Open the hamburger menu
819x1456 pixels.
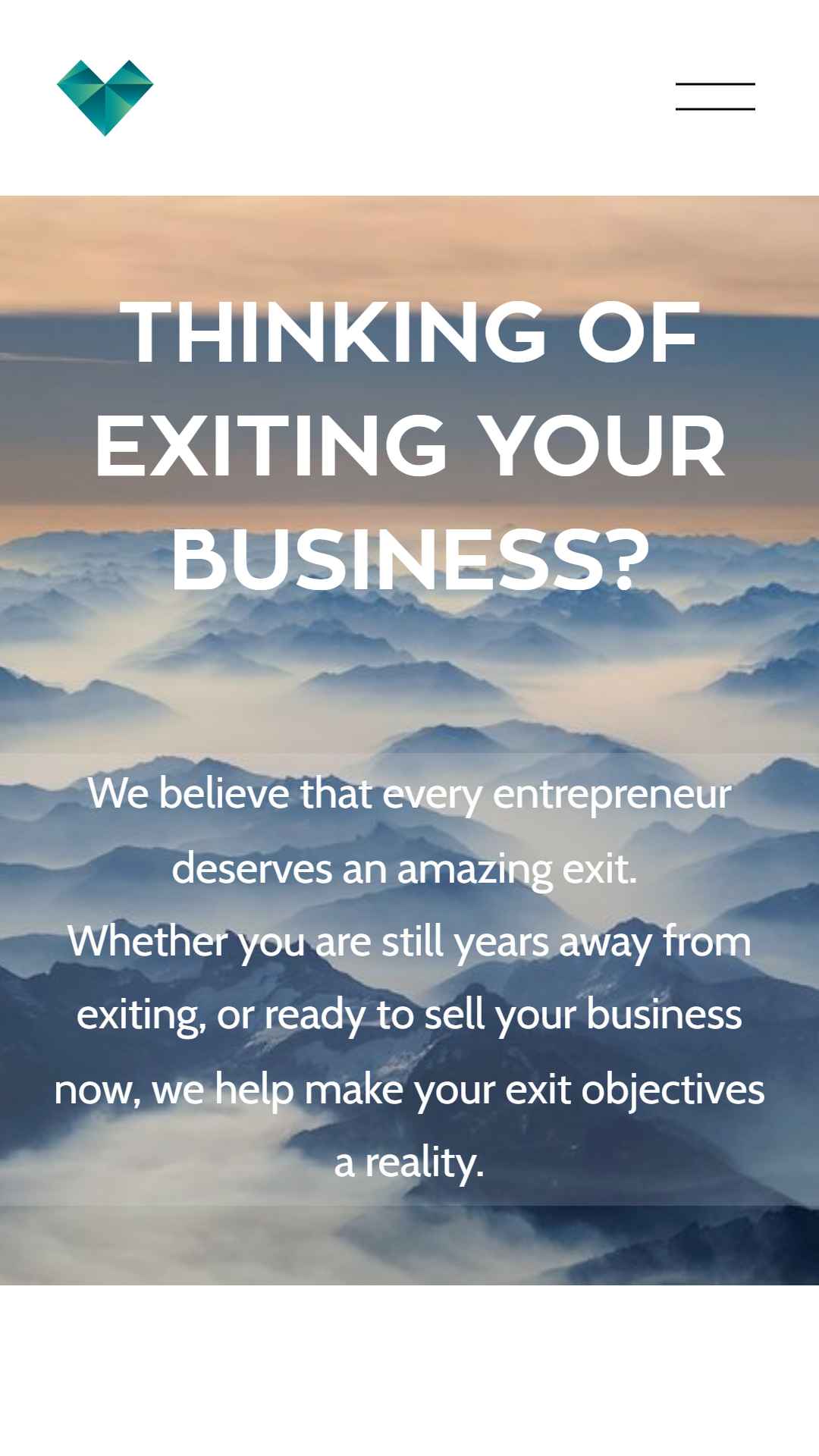click(x=715, y=97)
